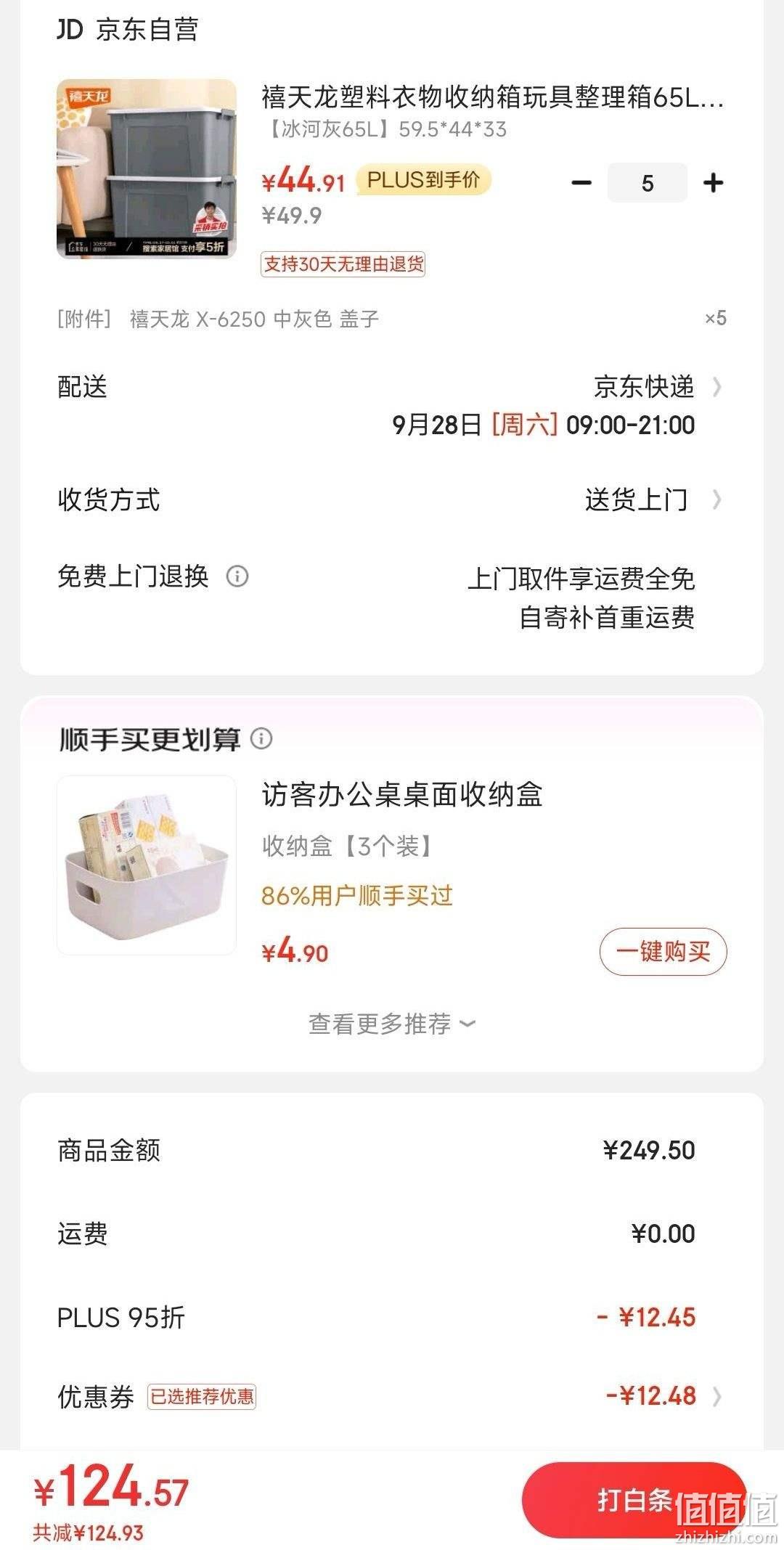Change 收货方式 送货上门 option
784x1550 pixels.
pyautogui.click(x=392, y=499)
